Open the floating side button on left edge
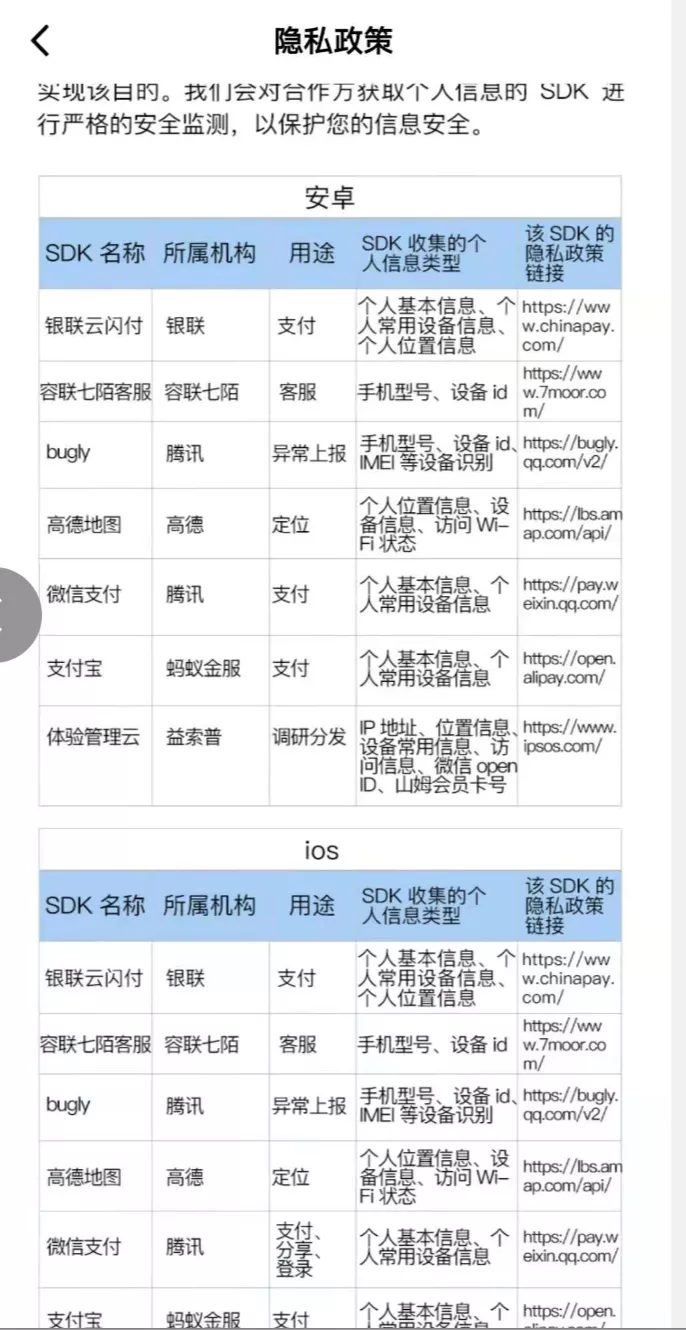The width and height of the screenshot is (686, 1330). [x=14, y=614]
